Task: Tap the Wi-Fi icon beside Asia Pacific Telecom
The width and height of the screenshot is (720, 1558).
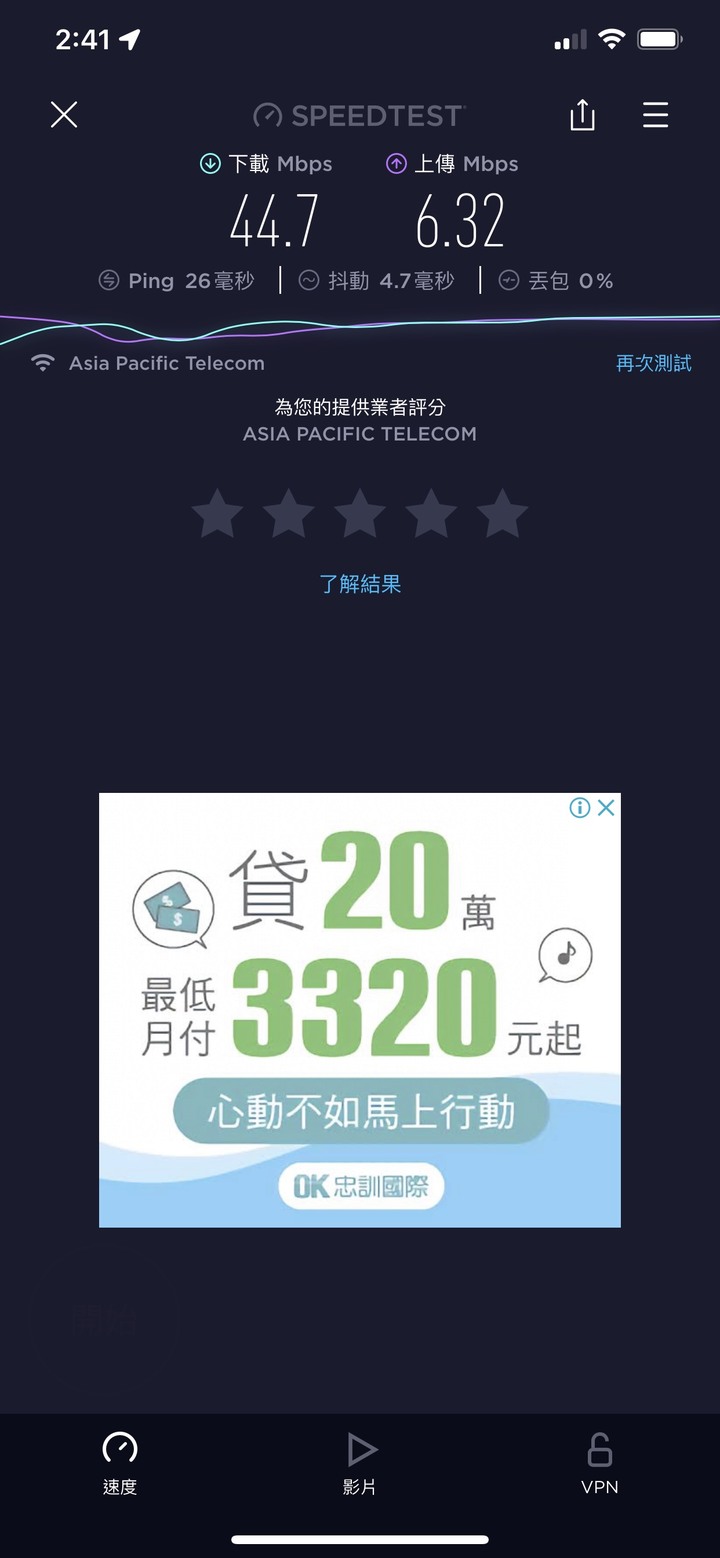Action: click(43, 363)
